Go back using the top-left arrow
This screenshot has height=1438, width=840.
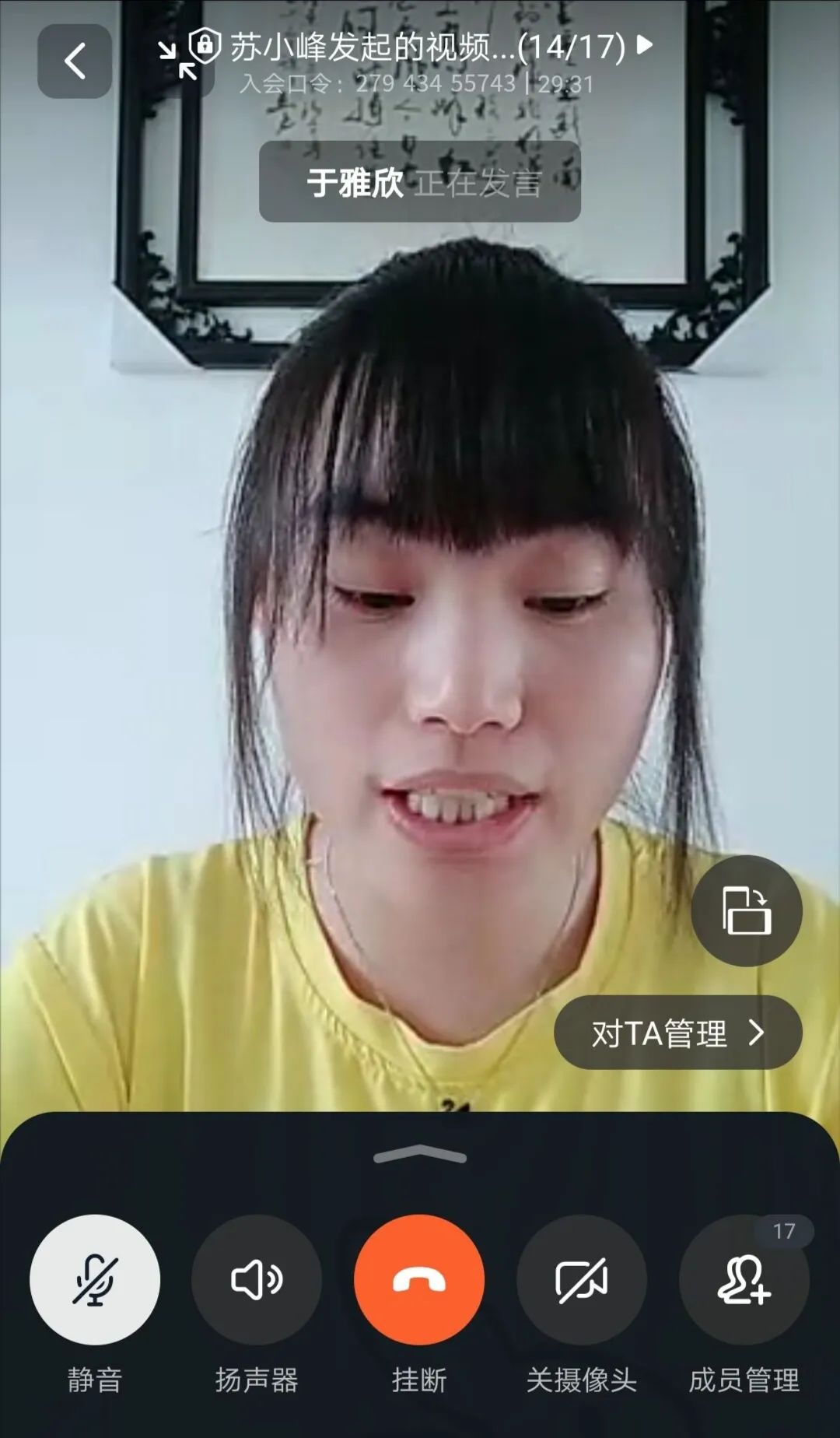pos(75,61)
